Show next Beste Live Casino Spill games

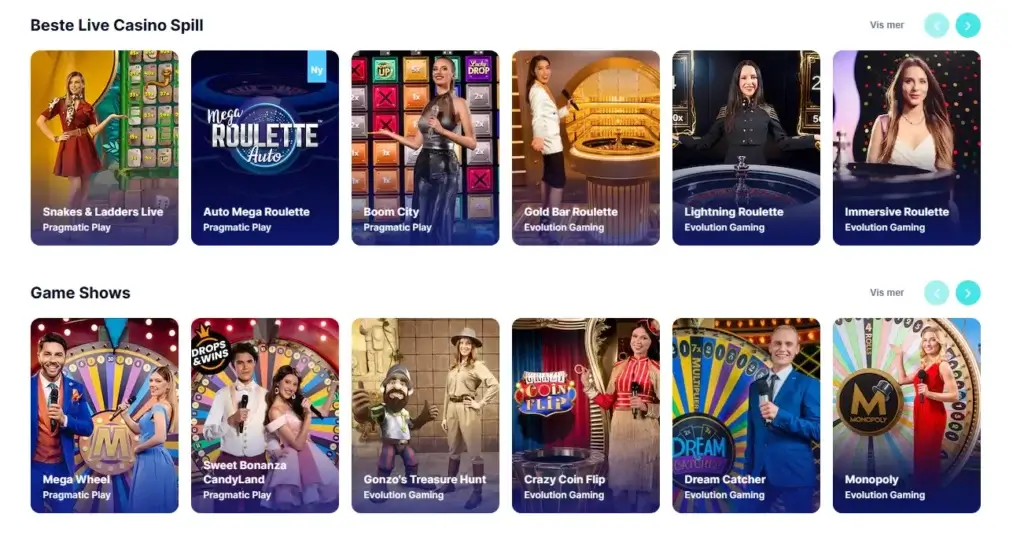(967, 25)
